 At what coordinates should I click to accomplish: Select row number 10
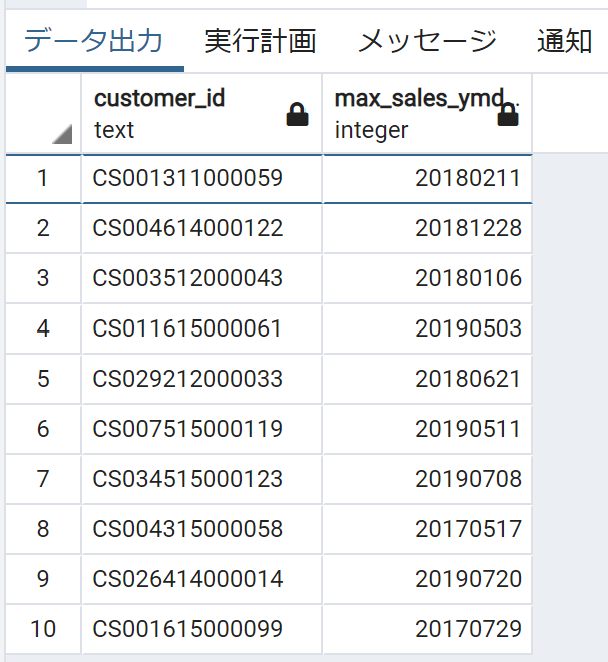pos(43,629)
